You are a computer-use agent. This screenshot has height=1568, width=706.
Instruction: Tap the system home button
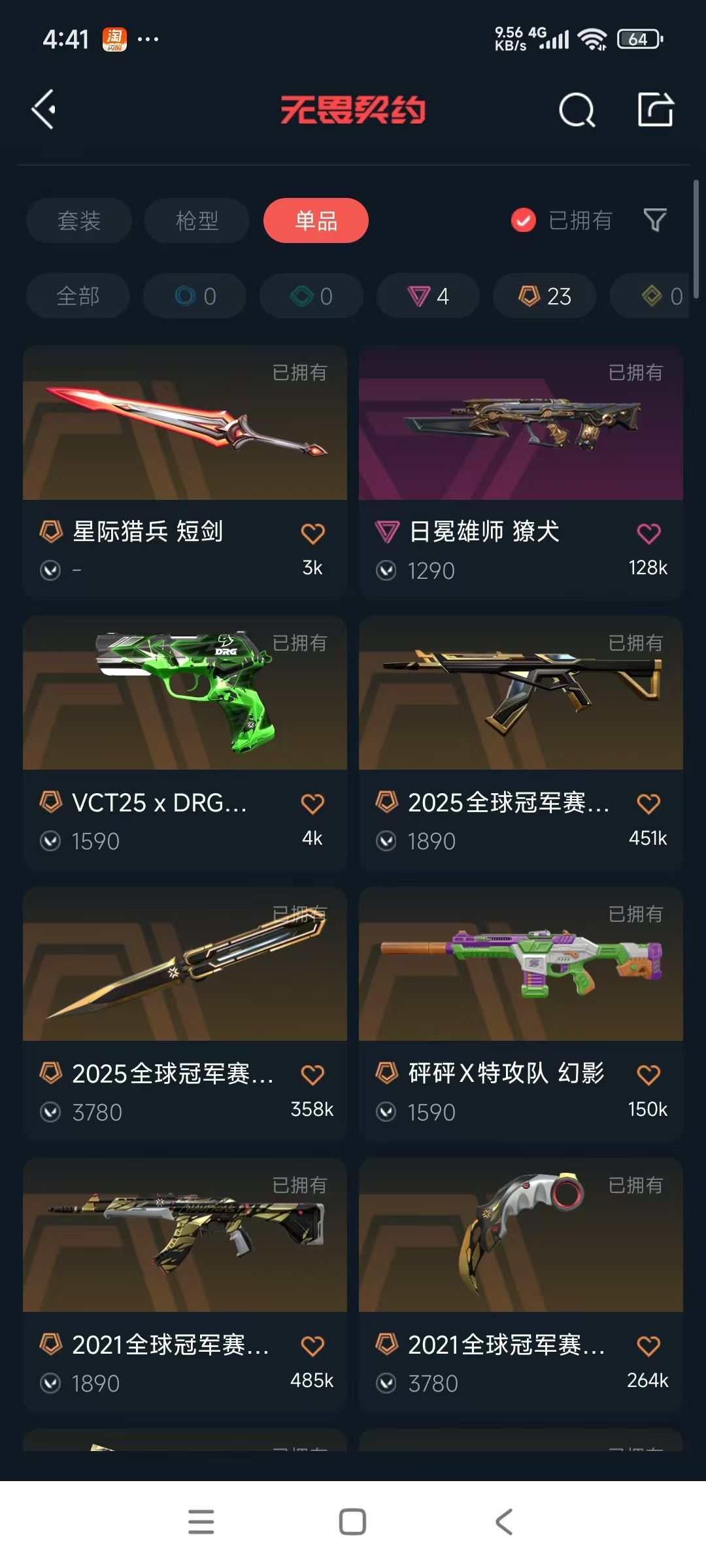pyautogui.click(x=352, y=1522)
